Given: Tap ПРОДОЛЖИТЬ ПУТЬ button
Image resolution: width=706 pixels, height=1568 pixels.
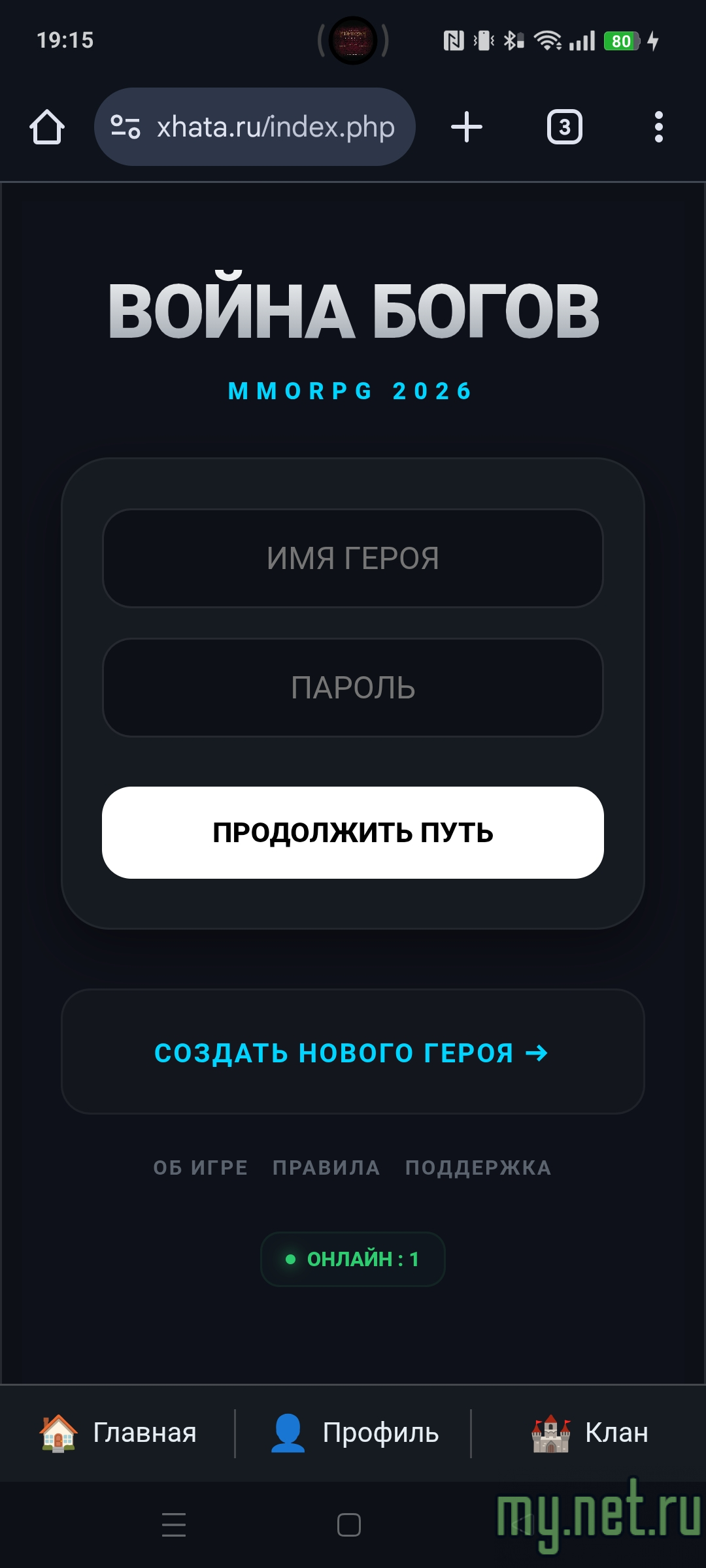Looking at the screenshot, I should click(353, 832).
